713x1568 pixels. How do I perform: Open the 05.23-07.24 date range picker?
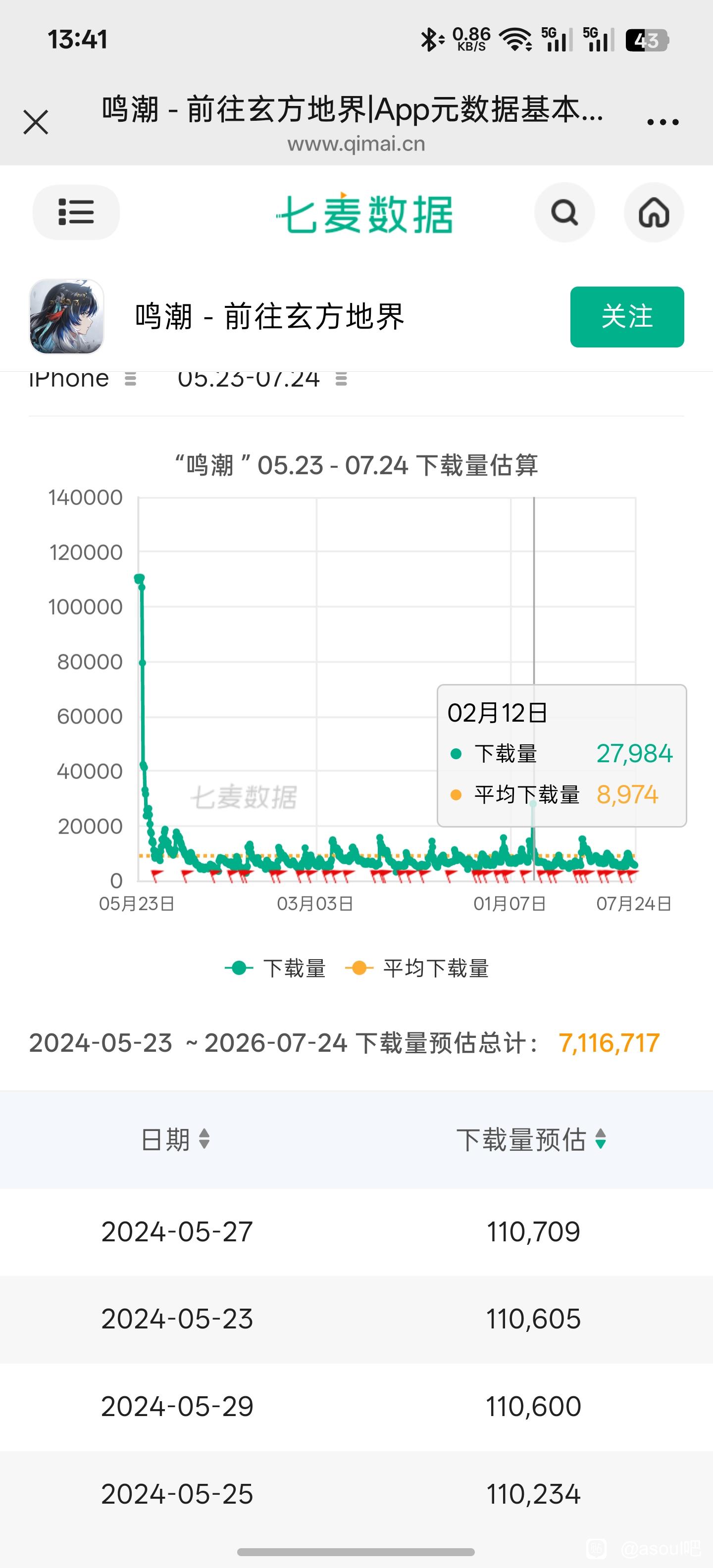pyautogui.click(x=262, y=379)
